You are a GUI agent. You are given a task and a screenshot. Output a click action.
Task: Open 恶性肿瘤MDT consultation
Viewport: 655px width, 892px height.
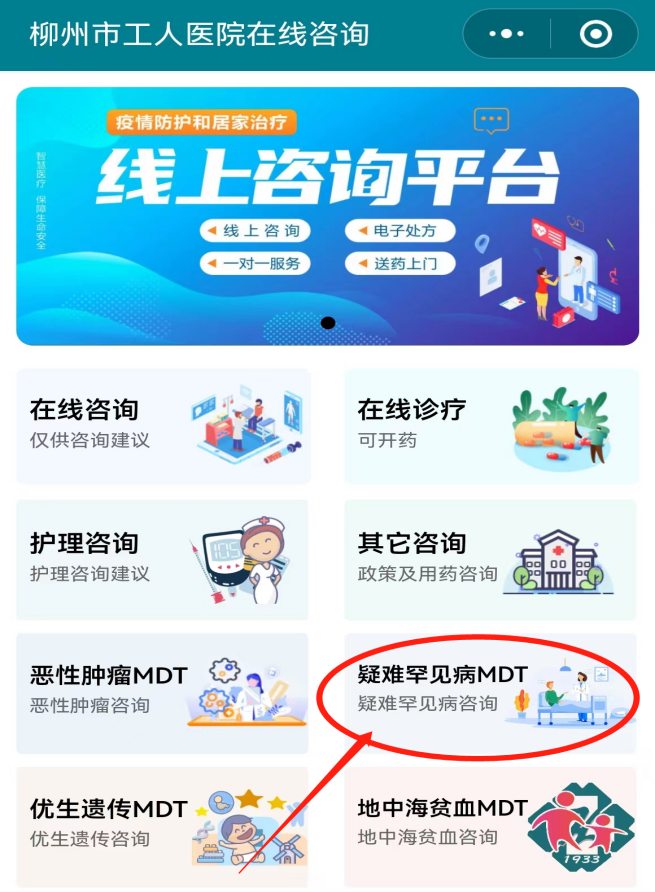[x=163, y=692]
